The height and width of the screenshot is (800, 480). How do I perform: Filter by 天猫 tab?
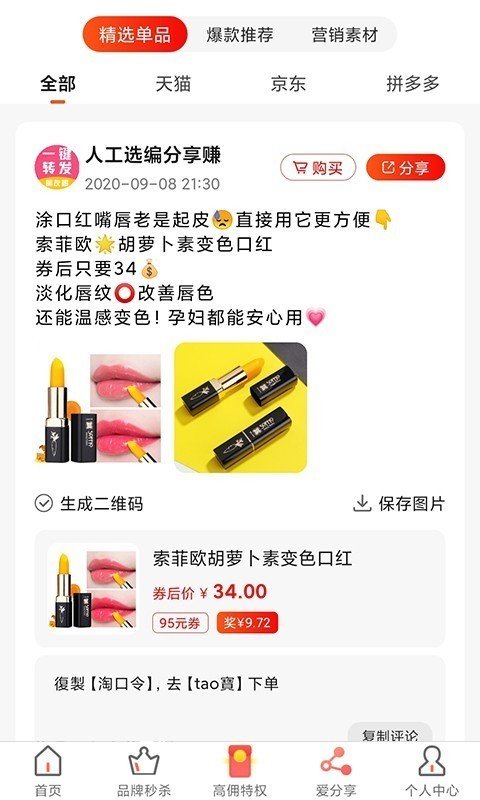(173, 83)
